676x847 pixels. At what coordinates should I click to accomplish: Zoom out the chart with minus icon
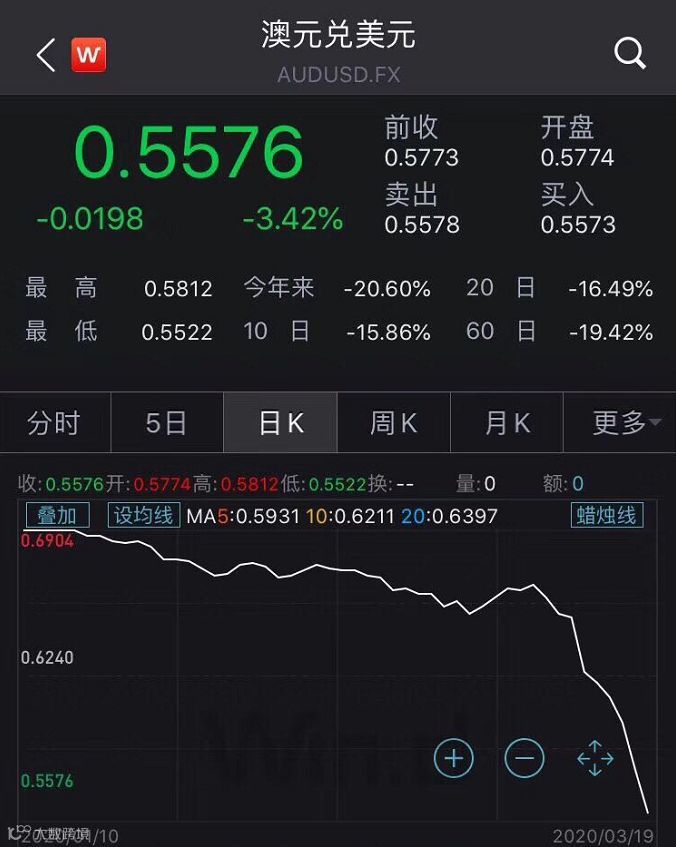(524, 758)
